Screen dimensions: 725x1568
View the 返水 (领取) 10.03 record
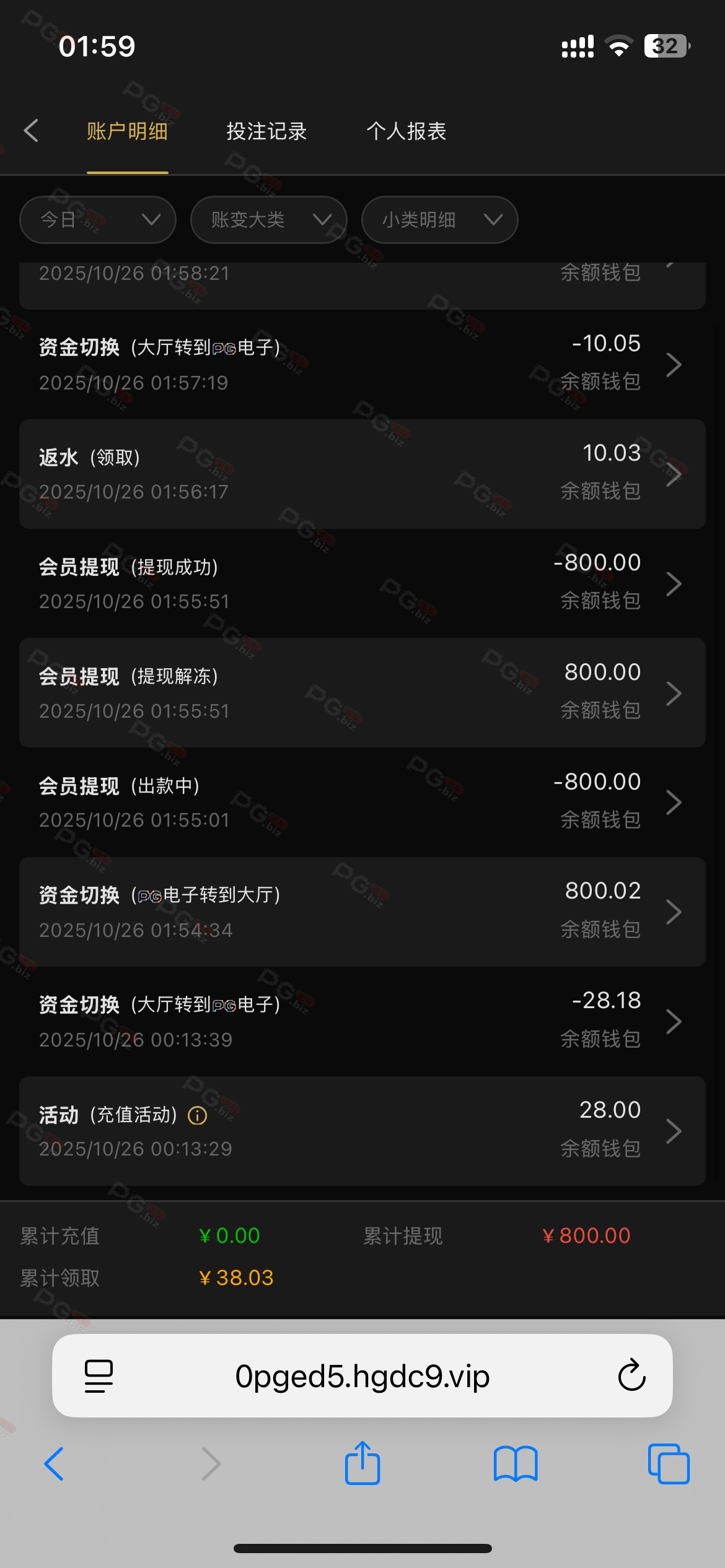[x=362, y=474]
